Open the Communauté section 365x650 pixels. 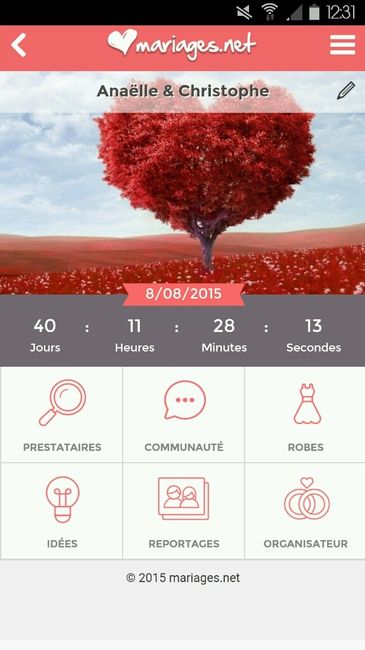point(184,415)
